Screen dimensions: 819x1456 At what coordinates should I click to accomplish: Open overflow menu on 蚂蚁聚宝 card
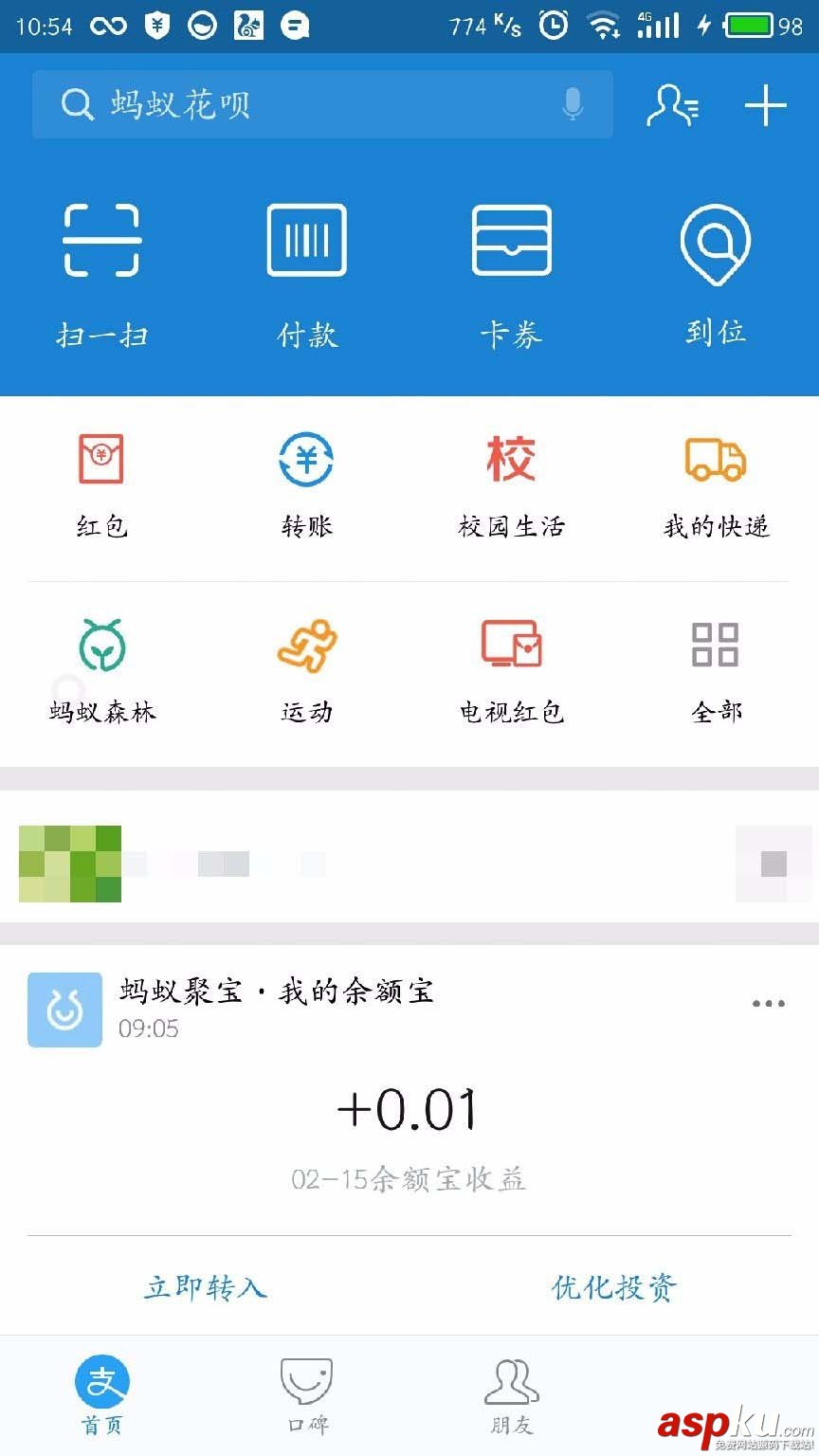[768, 1004]
